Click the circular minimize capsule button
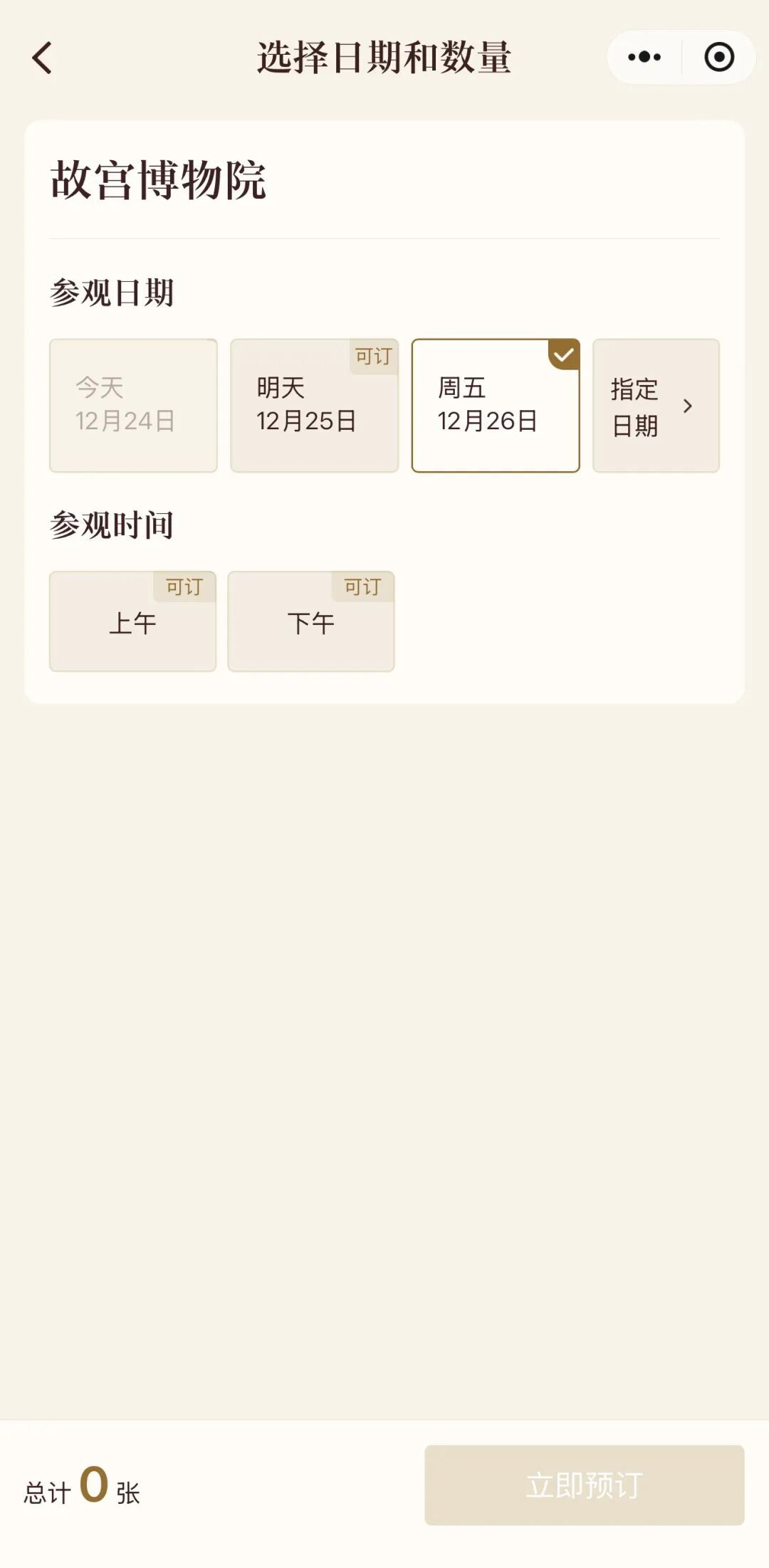 point(718,56)
